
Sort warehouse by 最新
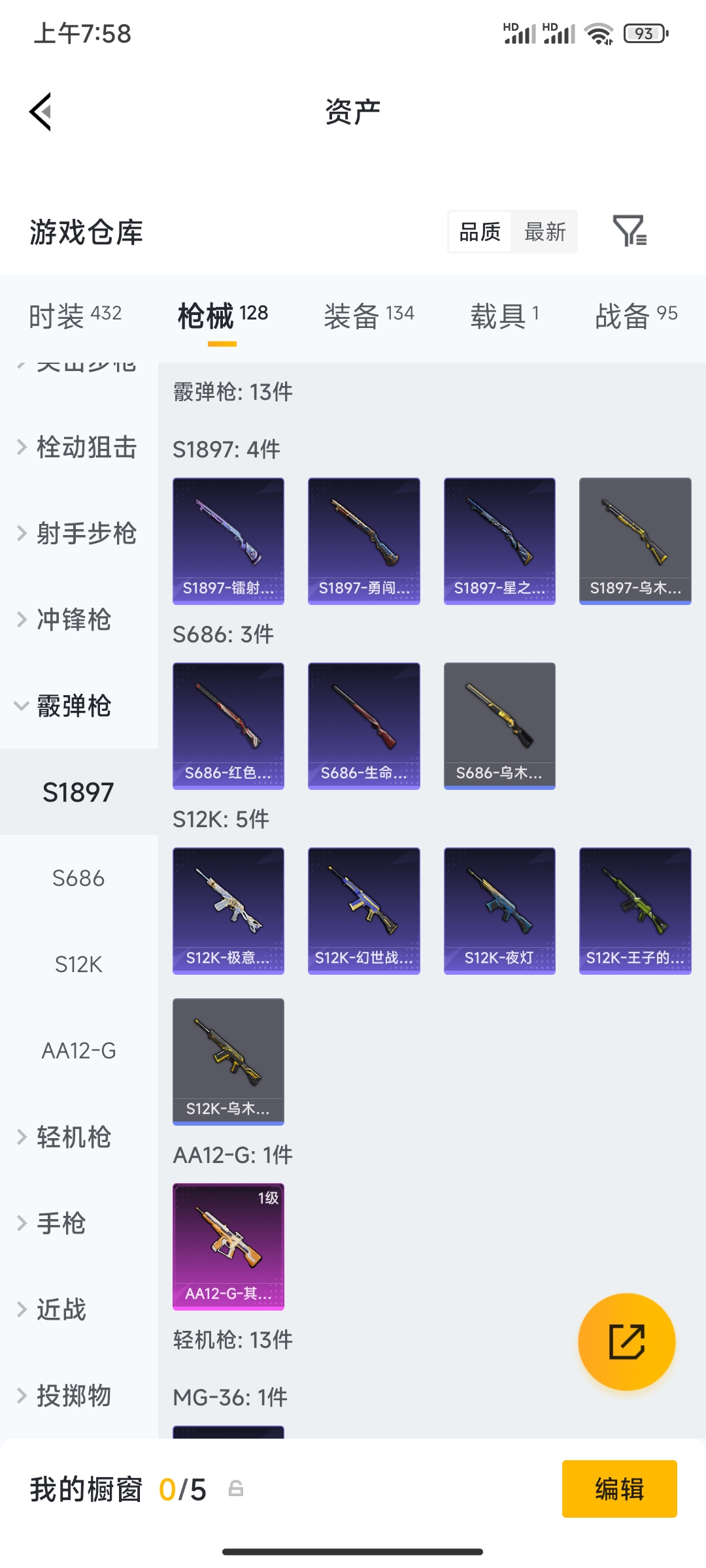click(x=545, y=231)
